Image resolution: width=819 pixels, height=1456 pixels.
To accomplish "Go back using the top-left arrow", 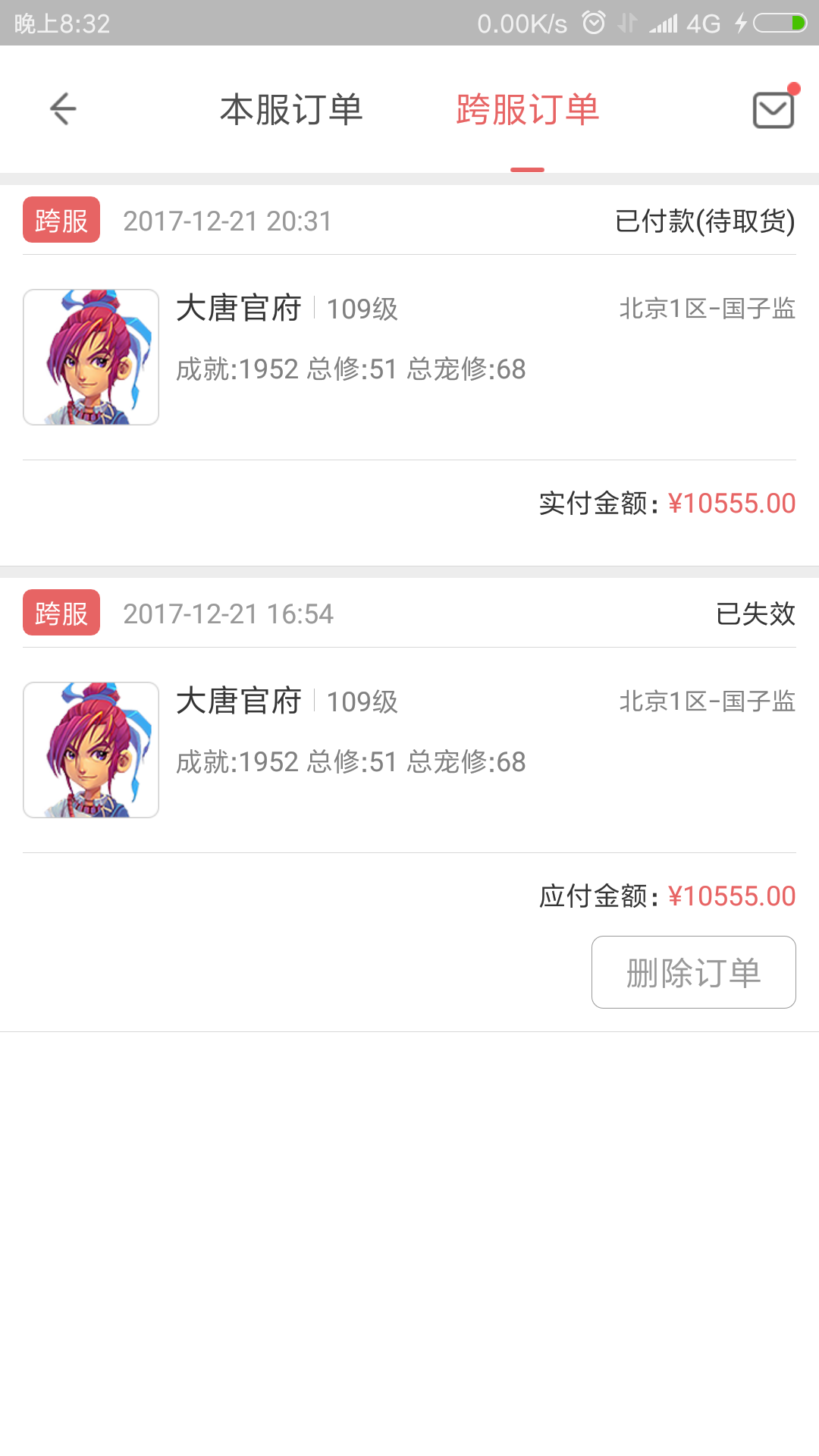I will [63, 109].
